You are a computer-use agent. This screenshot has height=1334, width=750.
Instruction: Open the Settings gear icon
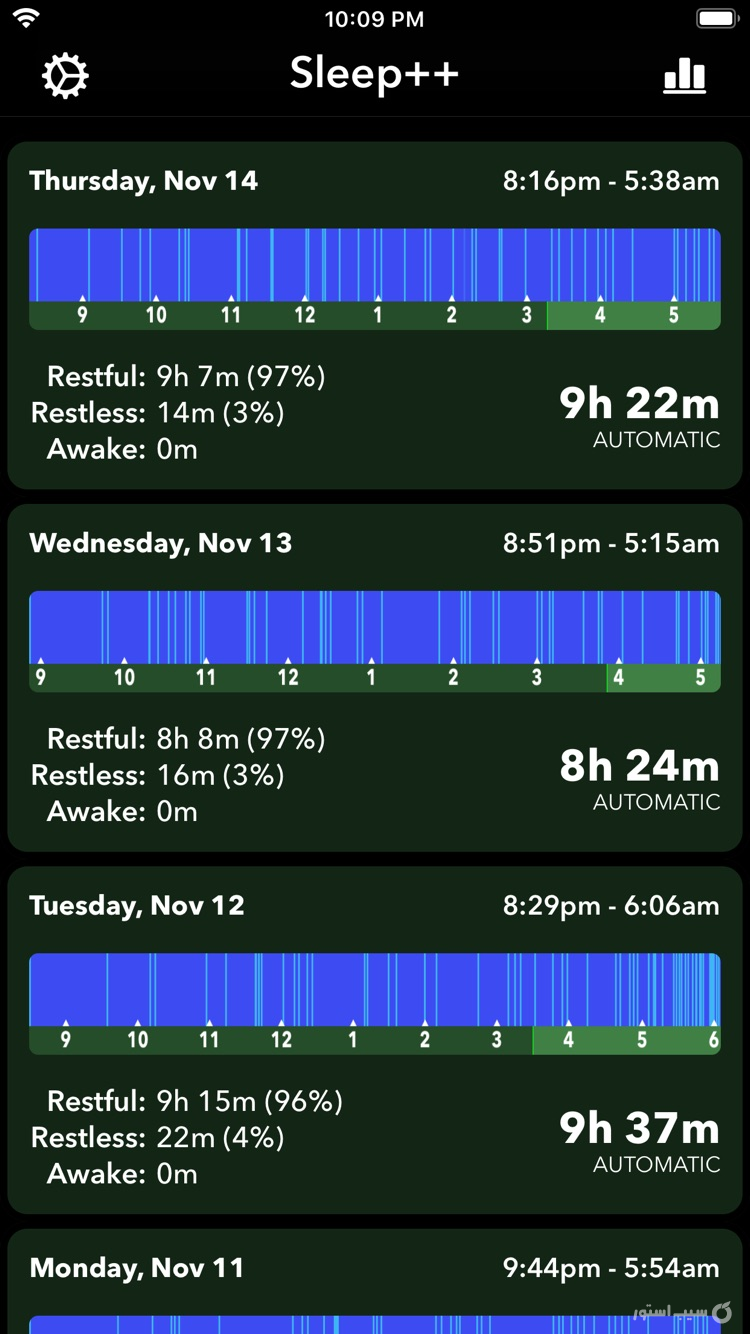coord(65,75)
